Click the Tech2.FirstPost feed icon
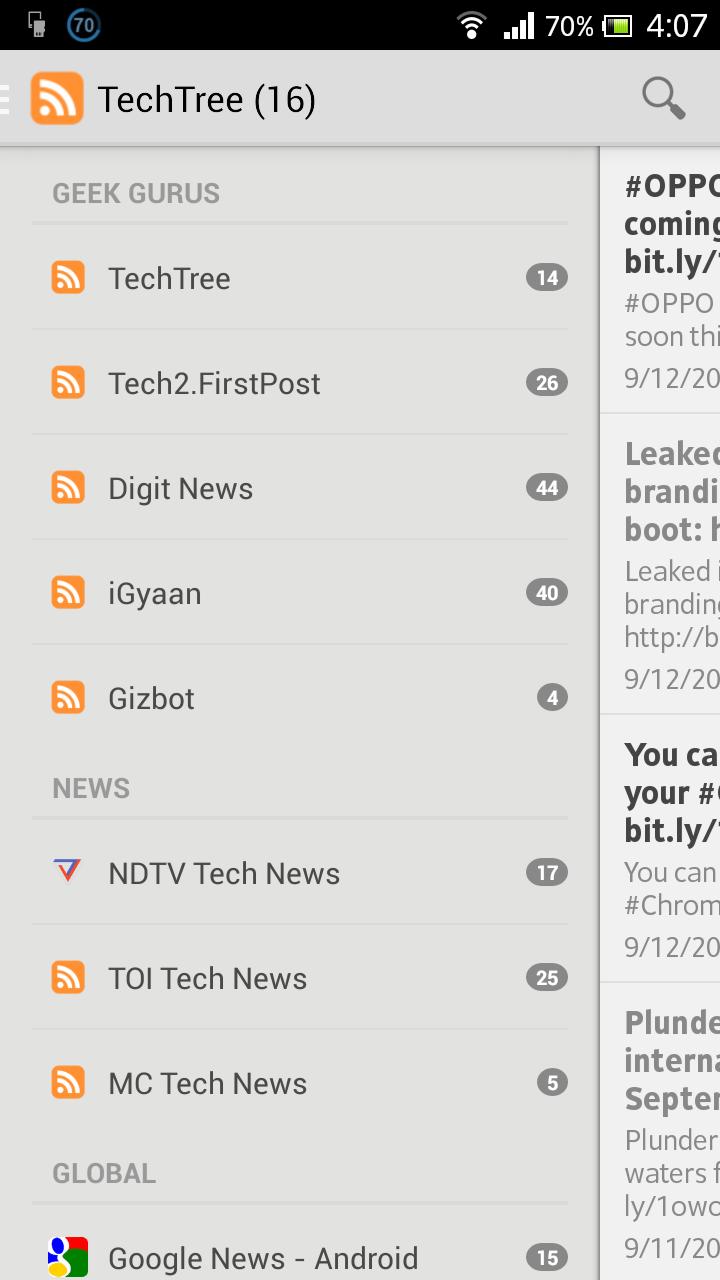Viewport: 720px width, 1280px height. [67, 382]
